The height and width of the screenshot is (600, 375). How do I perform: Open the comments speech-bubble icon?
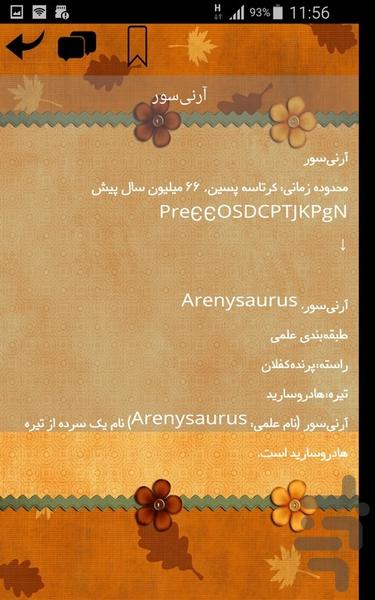(x=77, y=45)
